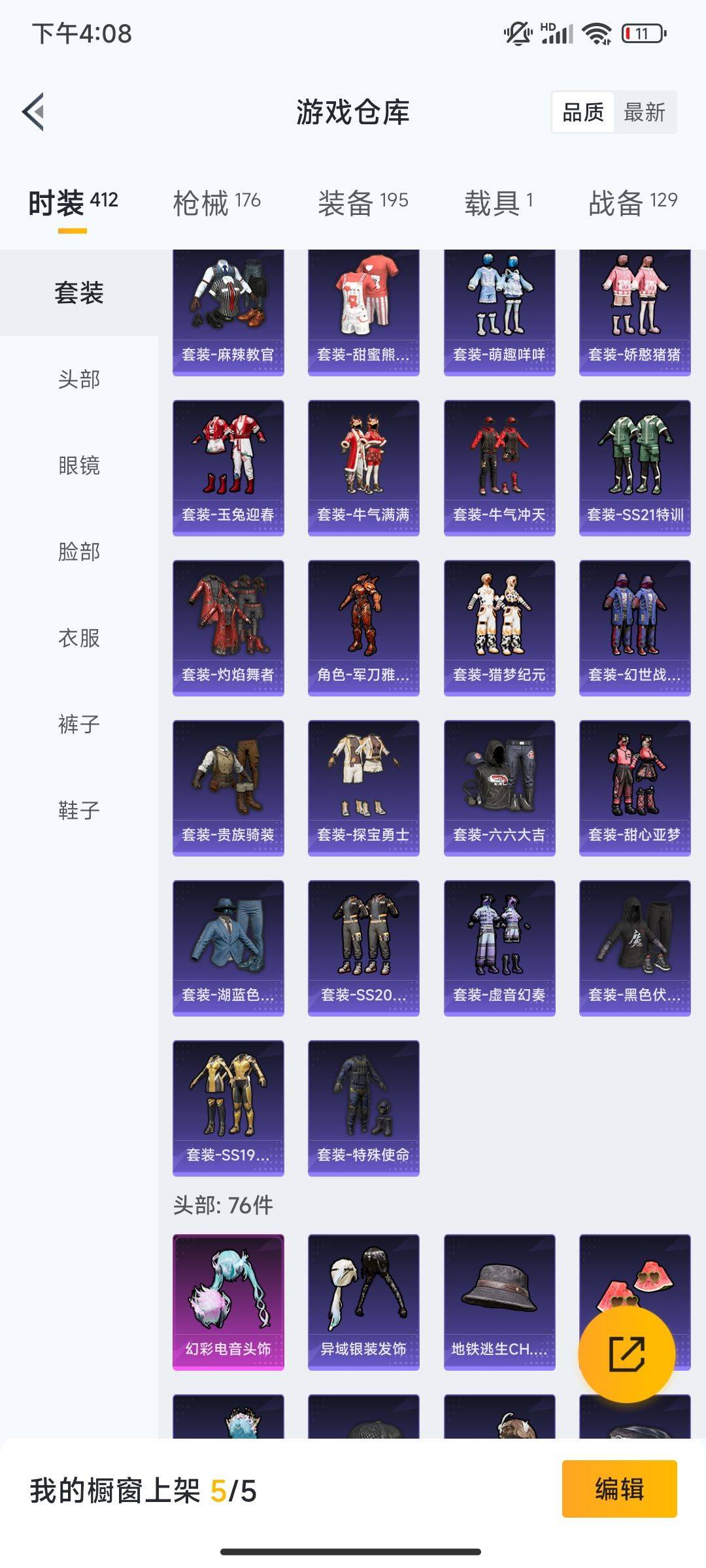Switch to the 枪械 tab
This screenshot has height=1568, width=706.
(x=216, y=203)
